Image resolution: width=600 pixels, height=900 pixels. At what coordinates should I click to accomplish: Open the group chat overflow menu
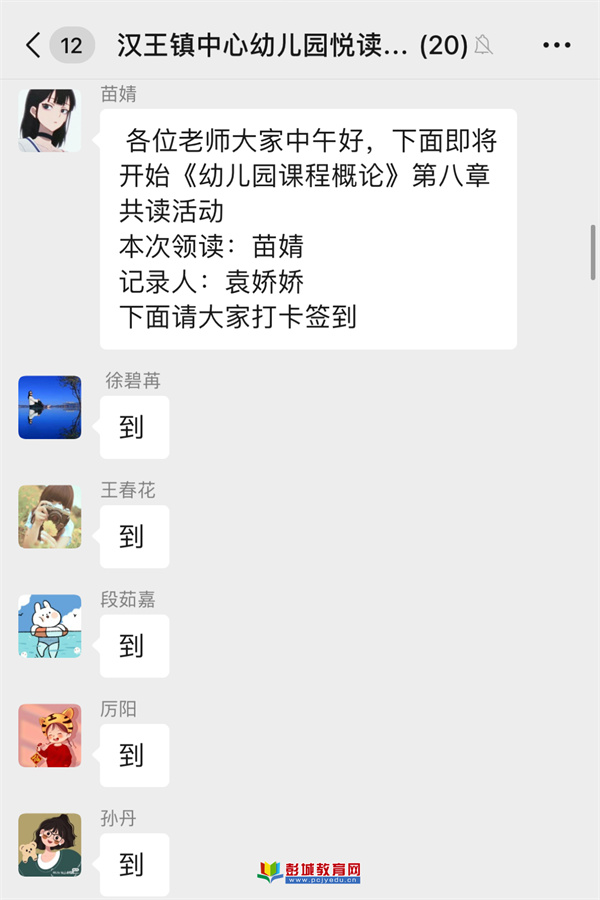tap(556, 45)
